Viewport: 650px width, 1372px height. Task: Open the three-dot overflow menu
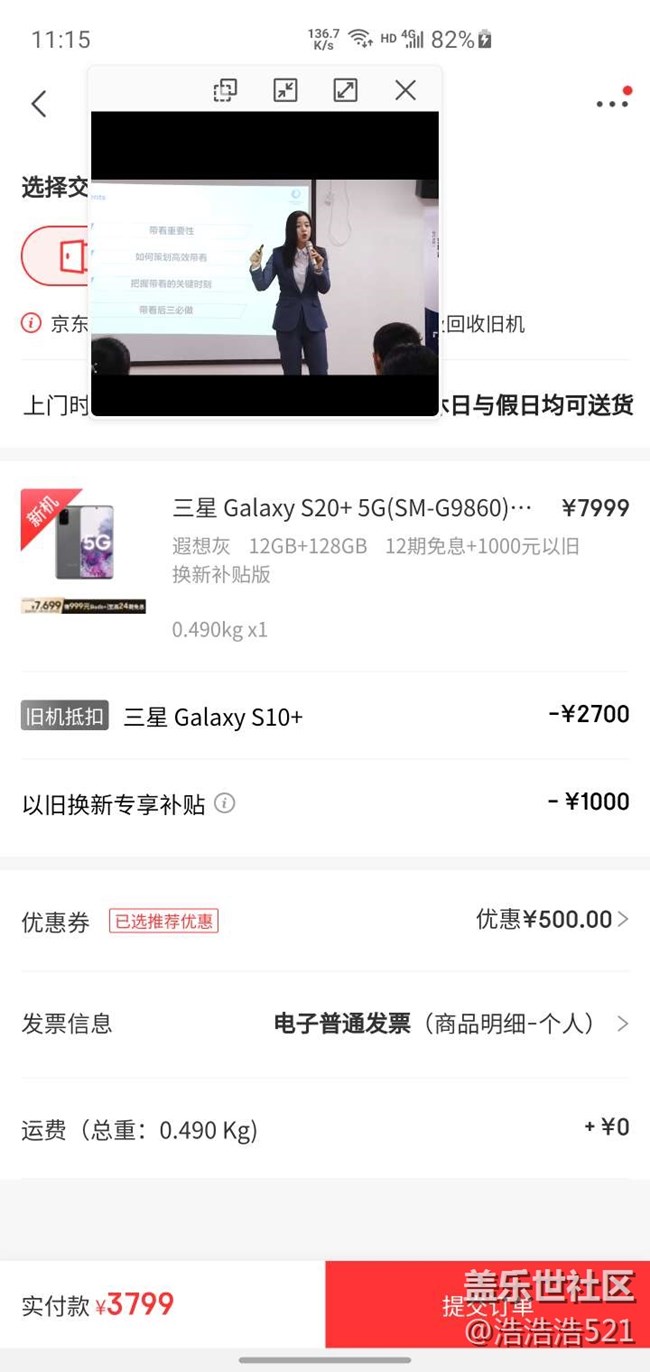click(x=611, y=103)
